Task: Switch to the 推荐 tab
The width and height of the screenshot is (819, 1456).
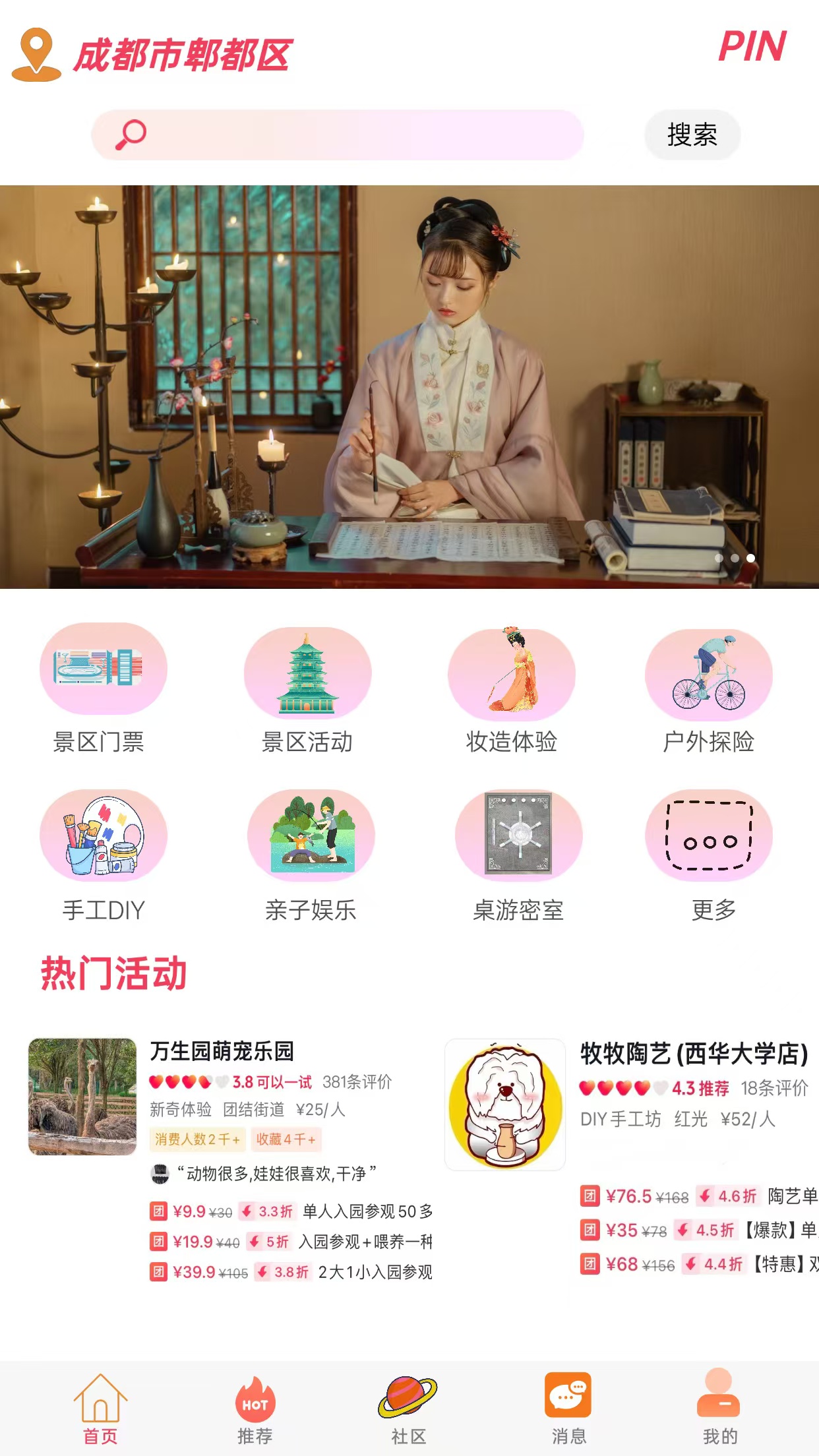Action: (255, 1408)
